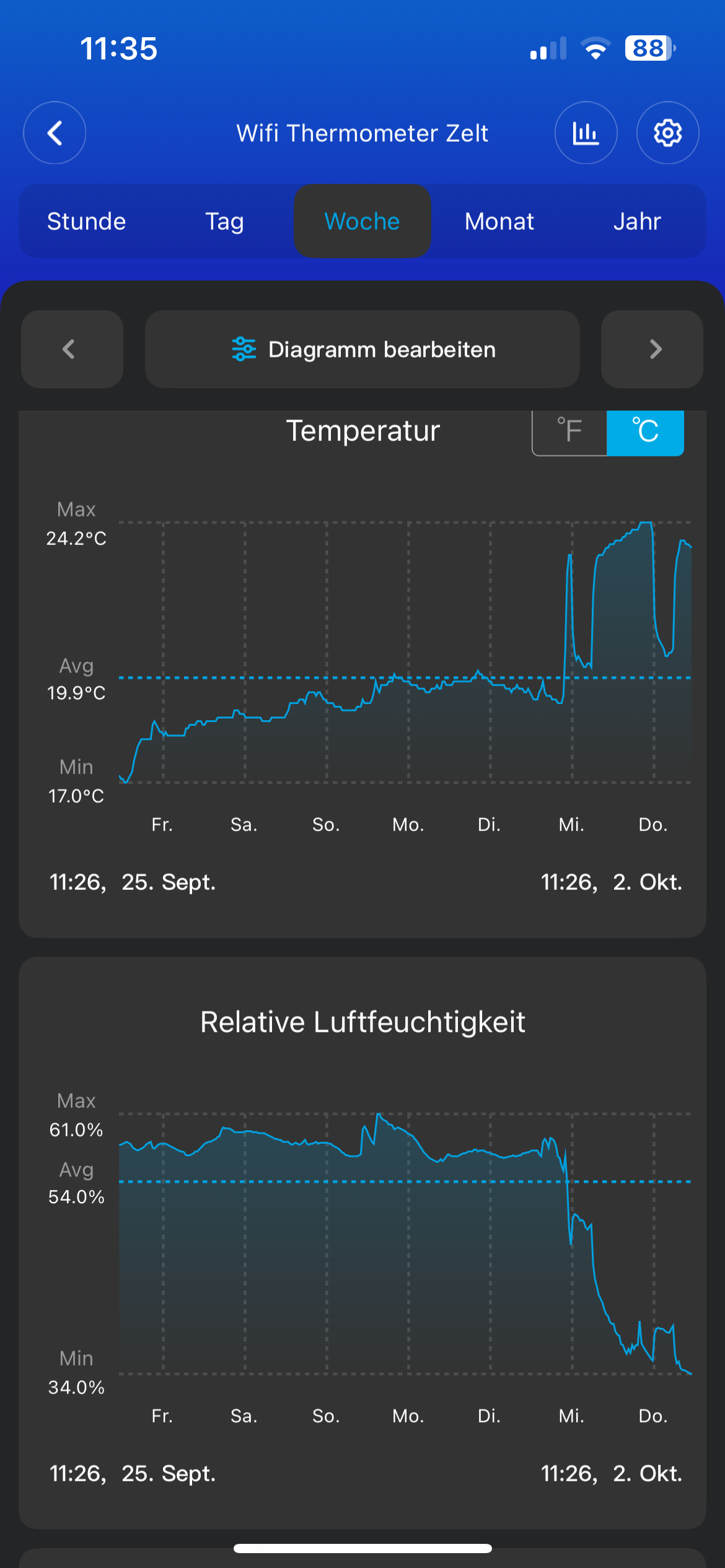Switch to the Monat tab
Screen dimensions: 725x1568
(499, 221)
